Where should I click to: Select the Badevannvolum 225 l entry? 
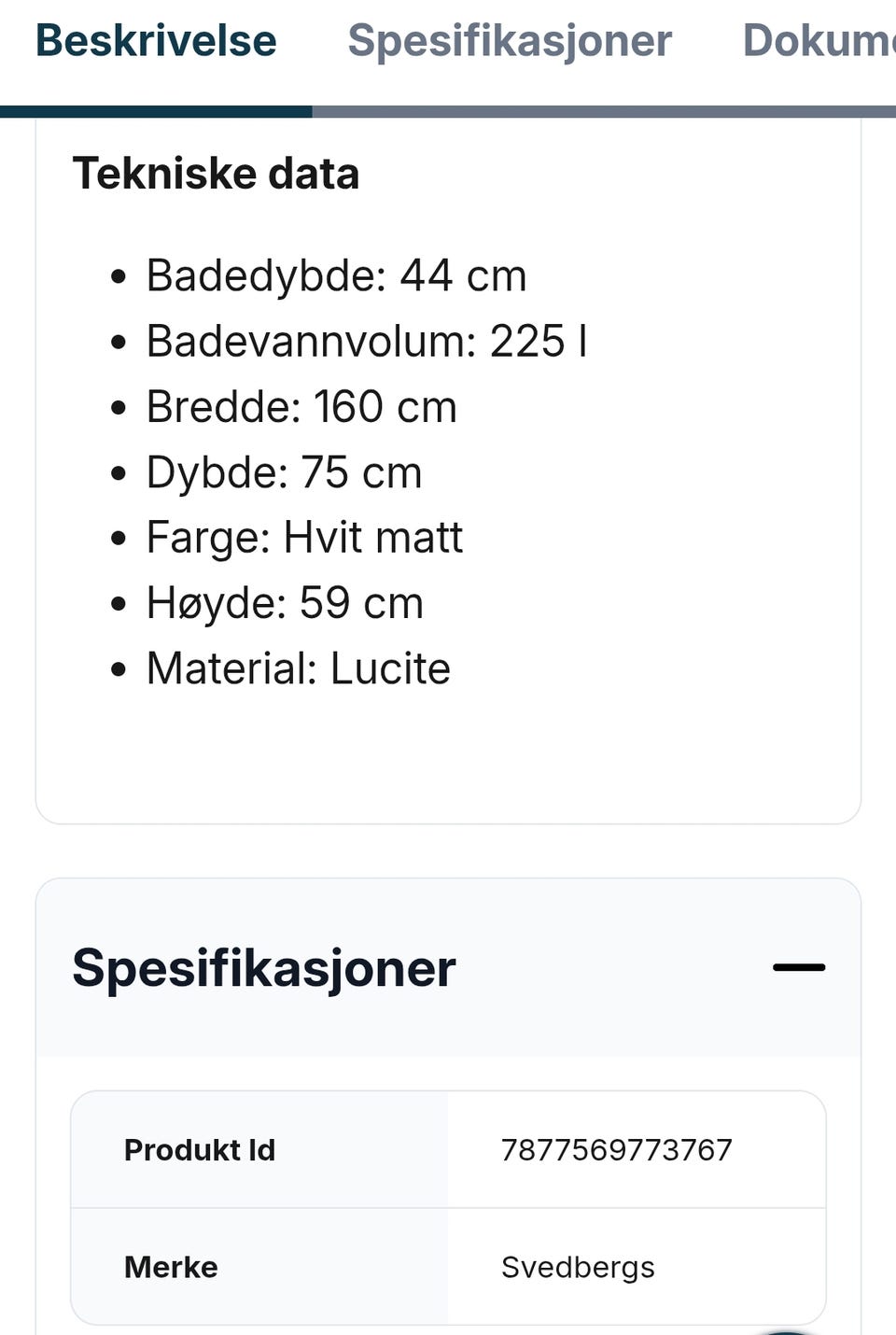tap(369, 341)
